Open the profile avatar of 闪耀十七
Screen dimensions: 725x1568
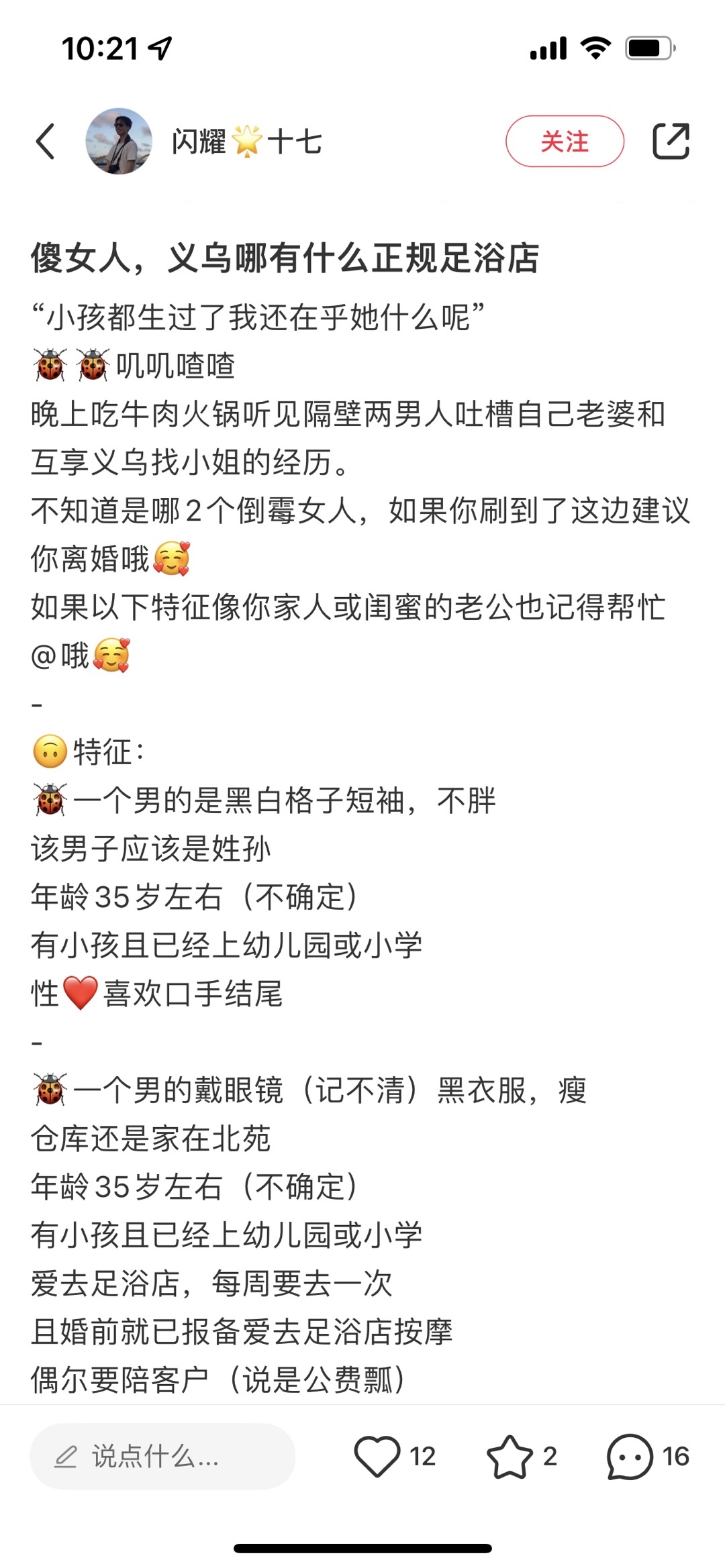(x=119, y=142)
